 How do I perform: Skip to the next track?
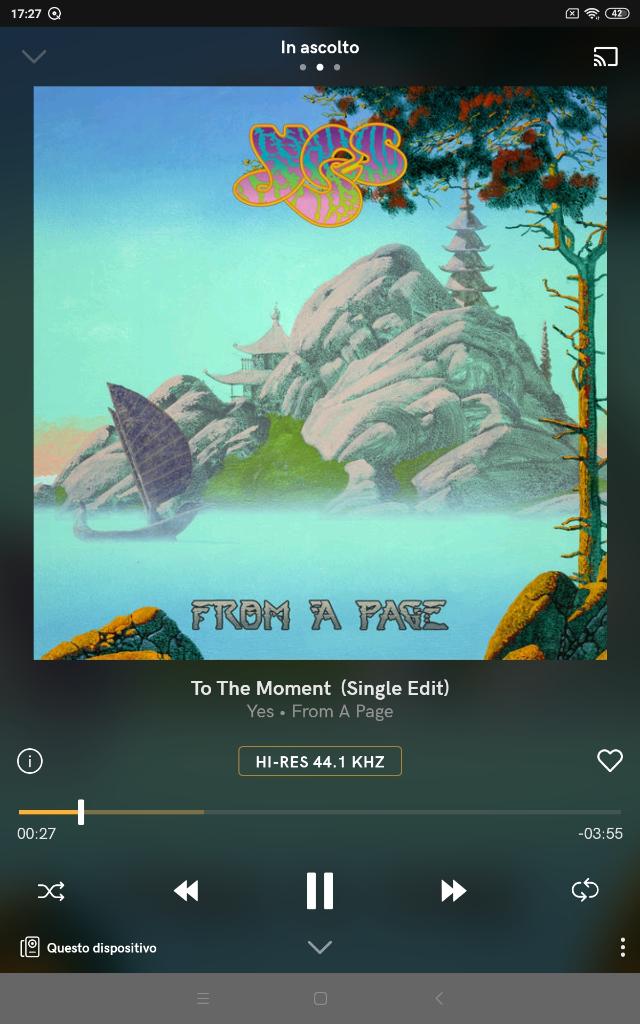453,891
